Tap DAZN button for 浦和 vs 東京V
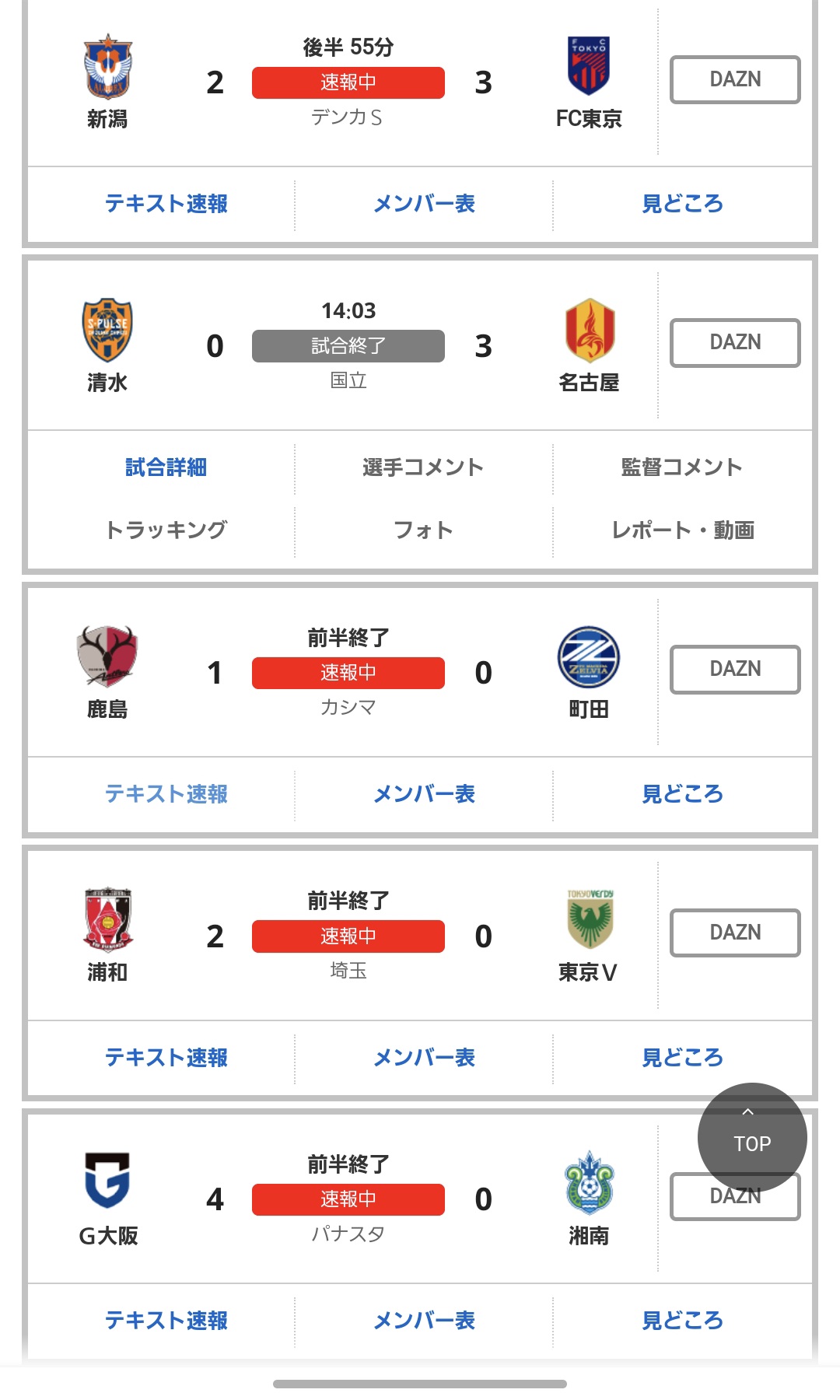840x1400 pixels. point(735,933)
